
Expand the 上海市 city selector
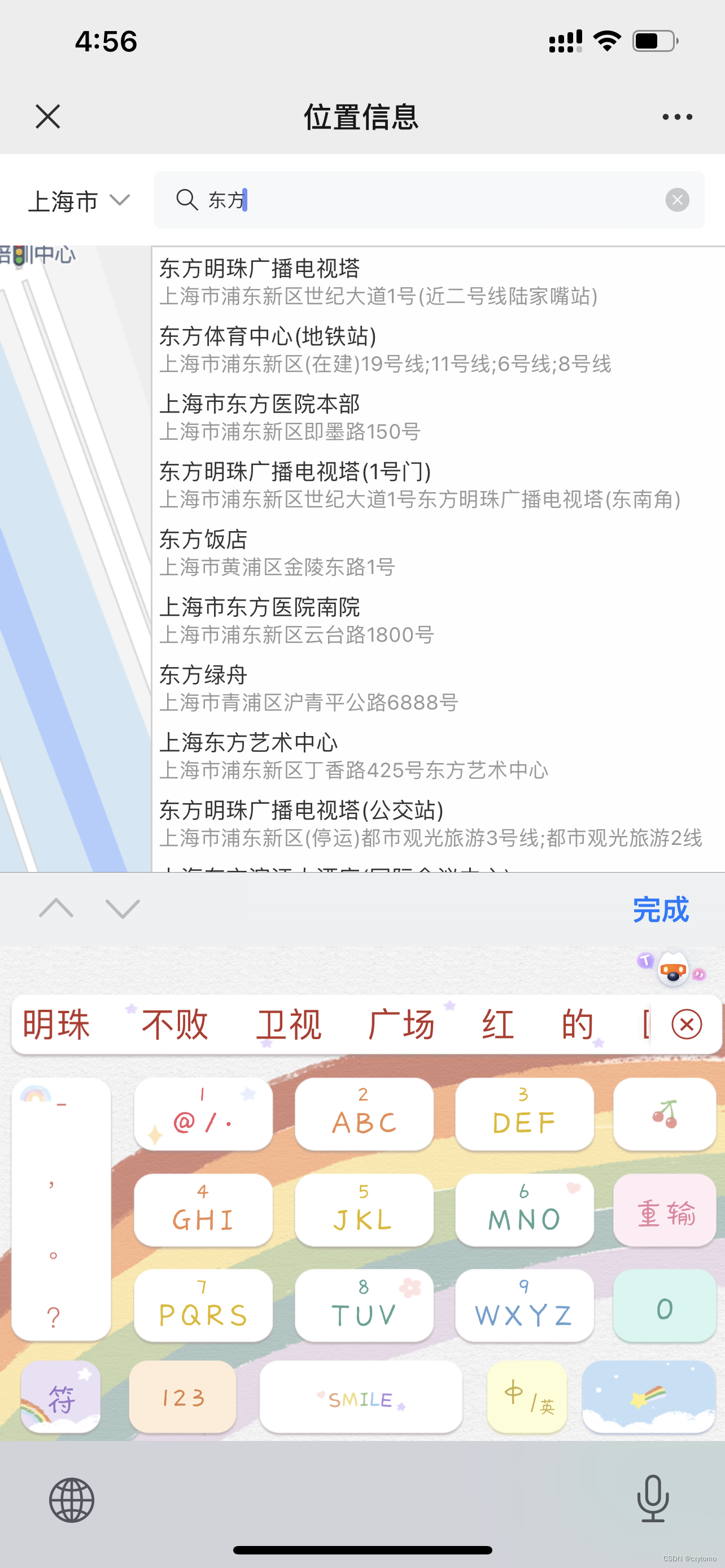(78, 200)
